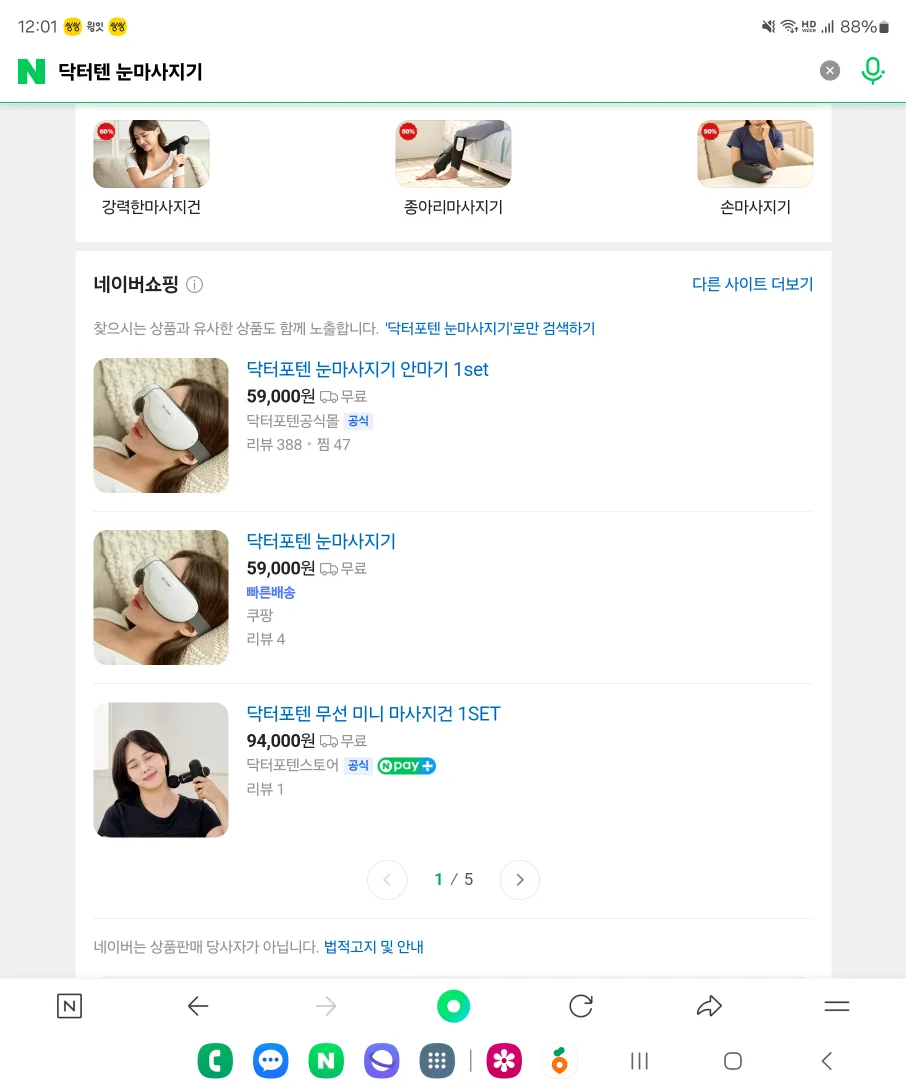The width and height of the screenshot is (906, 1088).
Task: Open the Naver home via the N icon
Action: (x=32, y=71)
